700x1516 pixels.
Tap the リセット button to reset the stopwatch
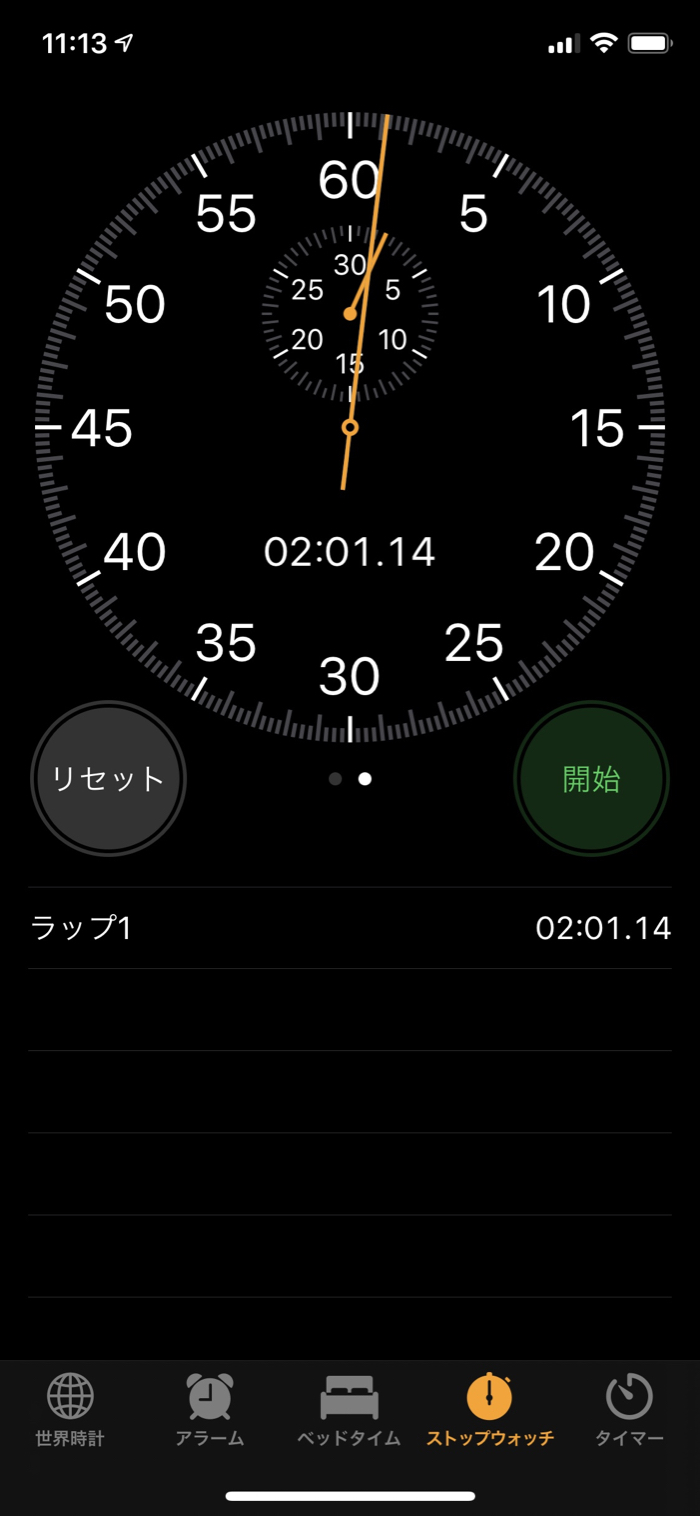tap(108, 779)
